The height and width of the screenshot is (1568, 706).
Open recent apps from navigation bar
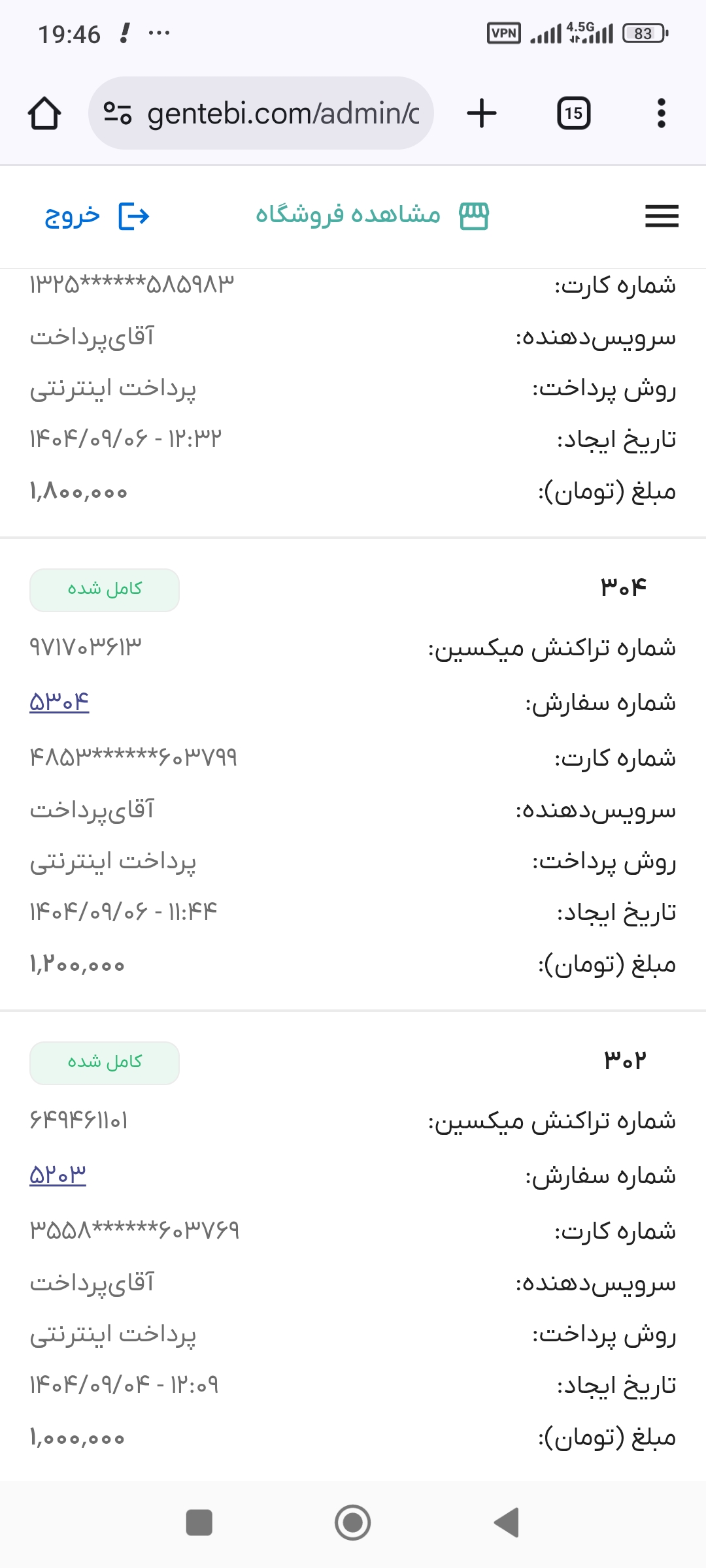coord(199,1522)
